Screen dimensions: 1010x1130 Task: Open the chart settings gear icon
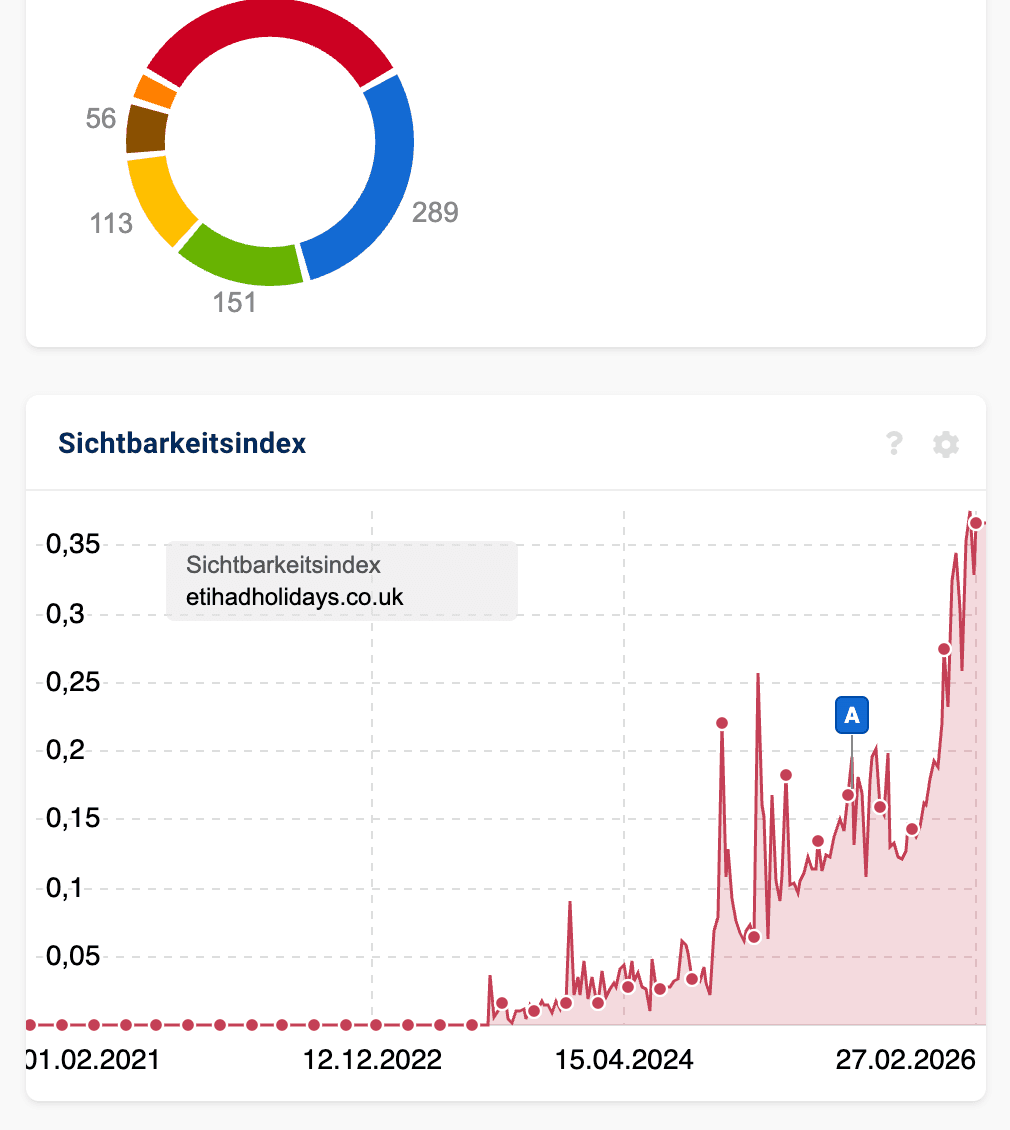tap(945, 444)
